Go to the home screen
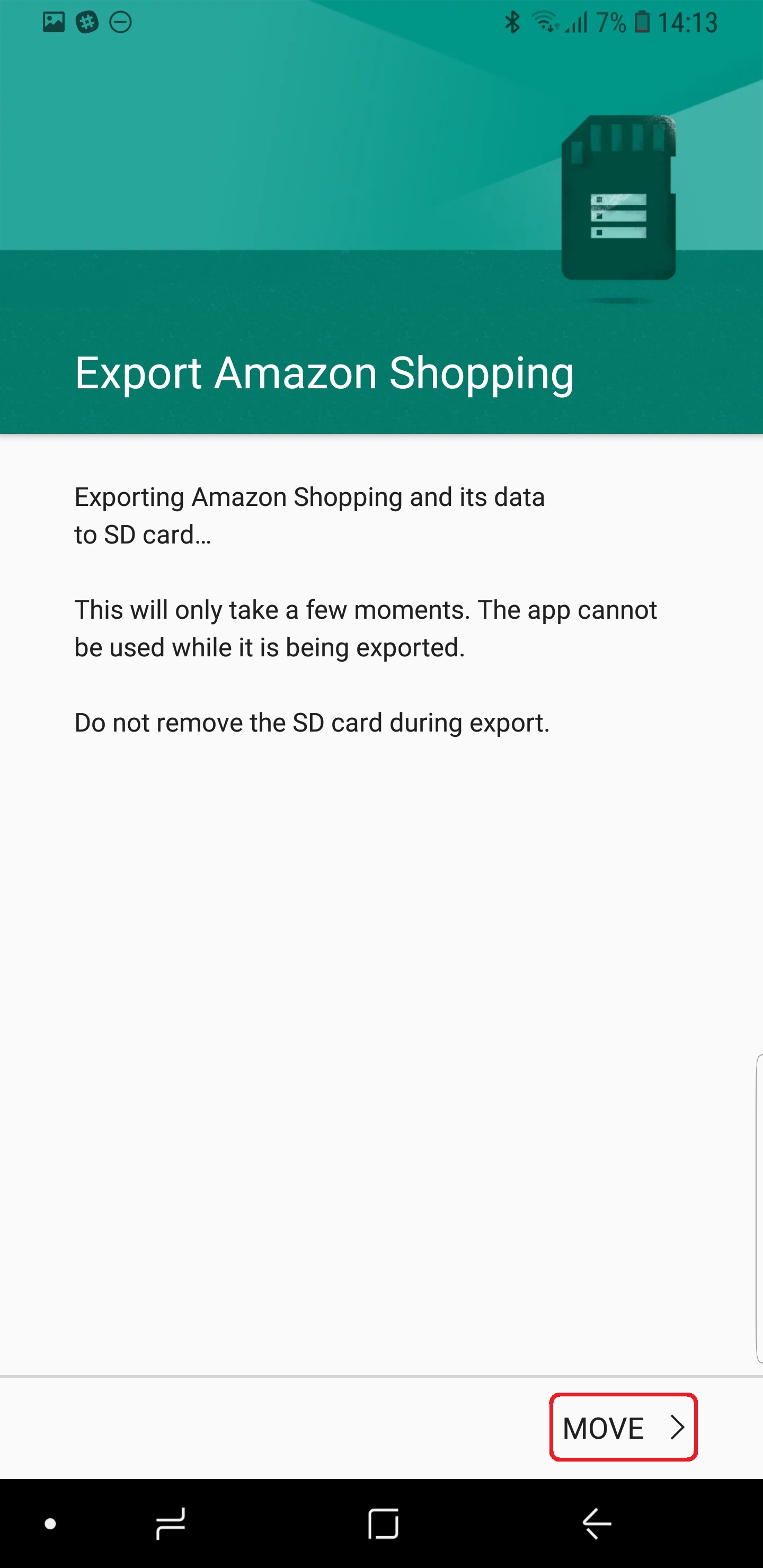This screenshot has width=763, height=1568. click(383, 1524)
